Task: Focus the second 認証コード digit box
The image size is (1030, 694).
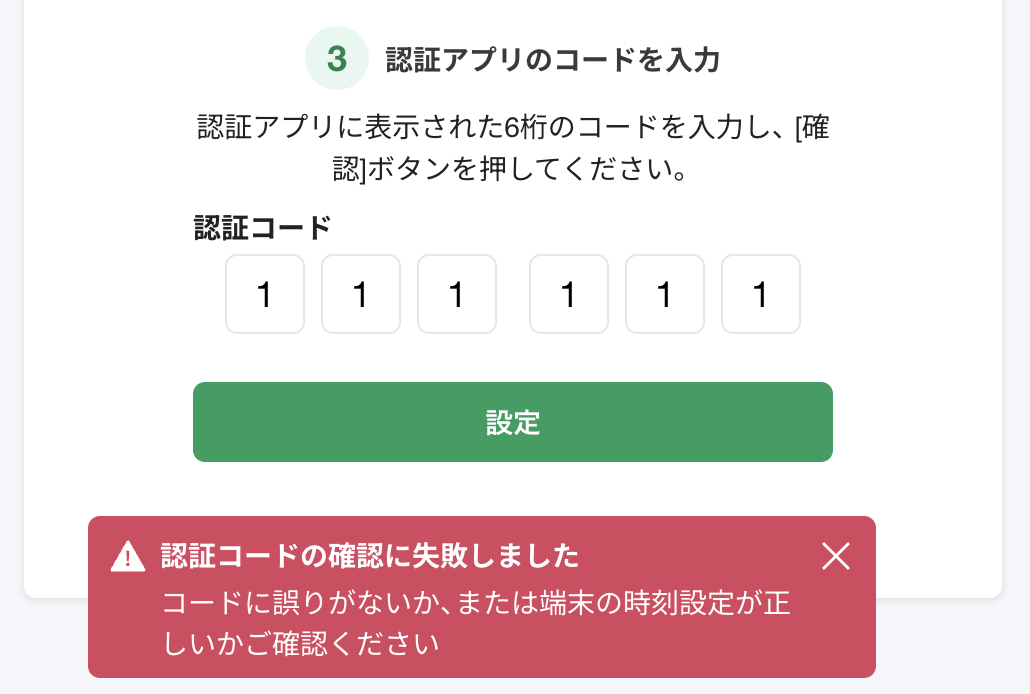Action: click(x=361, y=294)
